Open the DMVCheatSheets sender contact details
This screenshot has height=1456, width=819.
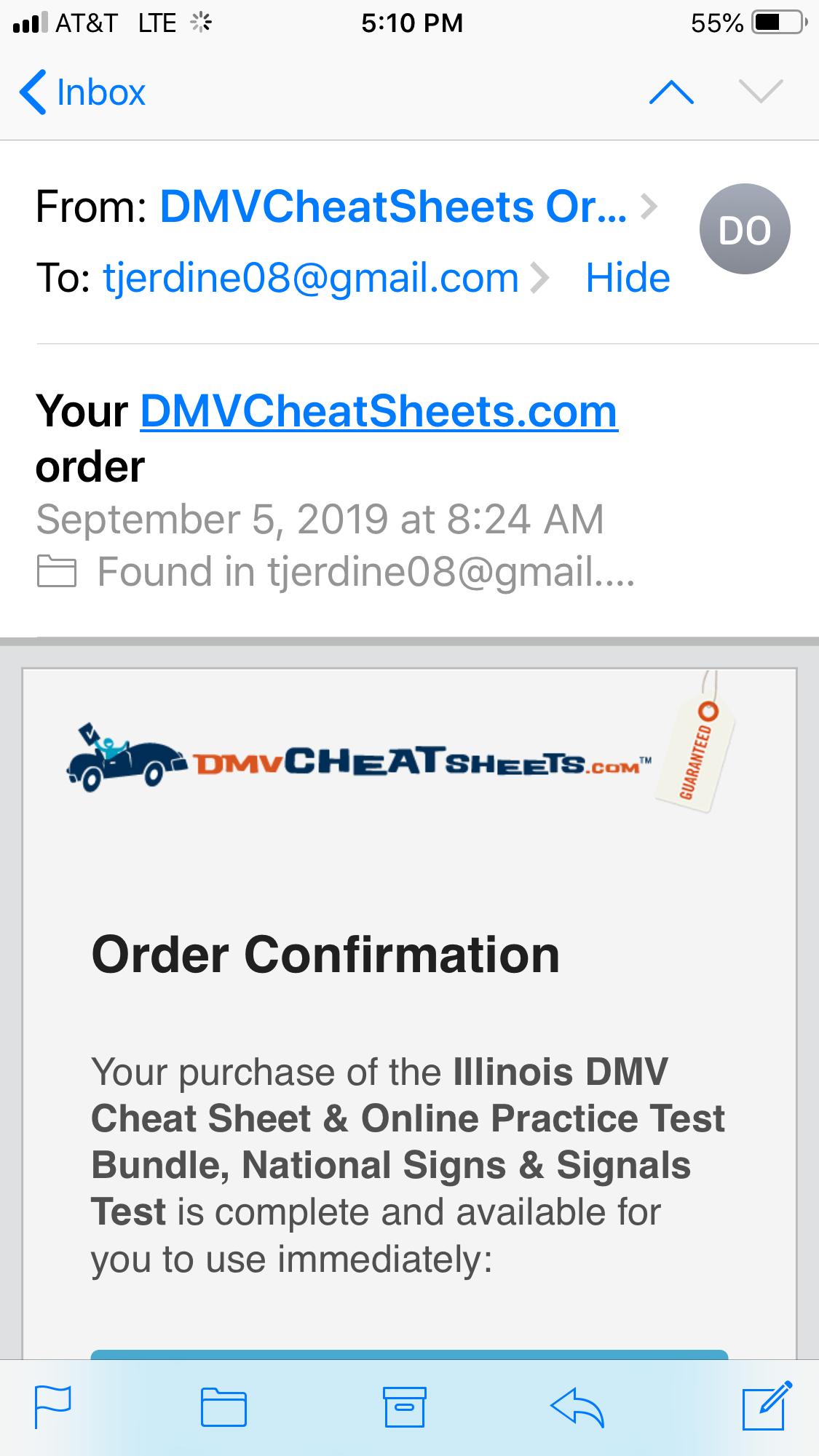(x=393, y=207)
